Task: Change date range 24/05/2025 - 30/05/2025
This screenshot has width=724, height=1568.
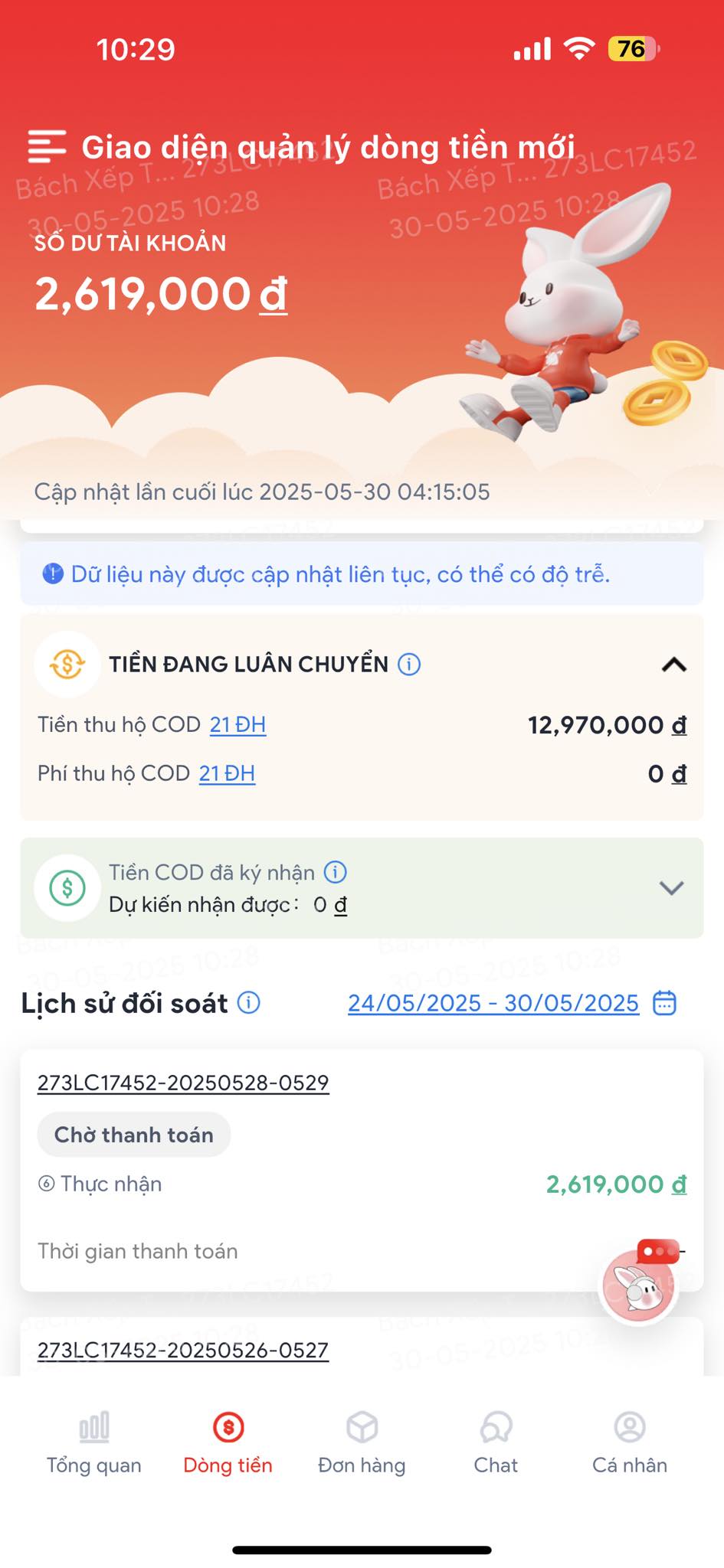Action: (493, 1003)
